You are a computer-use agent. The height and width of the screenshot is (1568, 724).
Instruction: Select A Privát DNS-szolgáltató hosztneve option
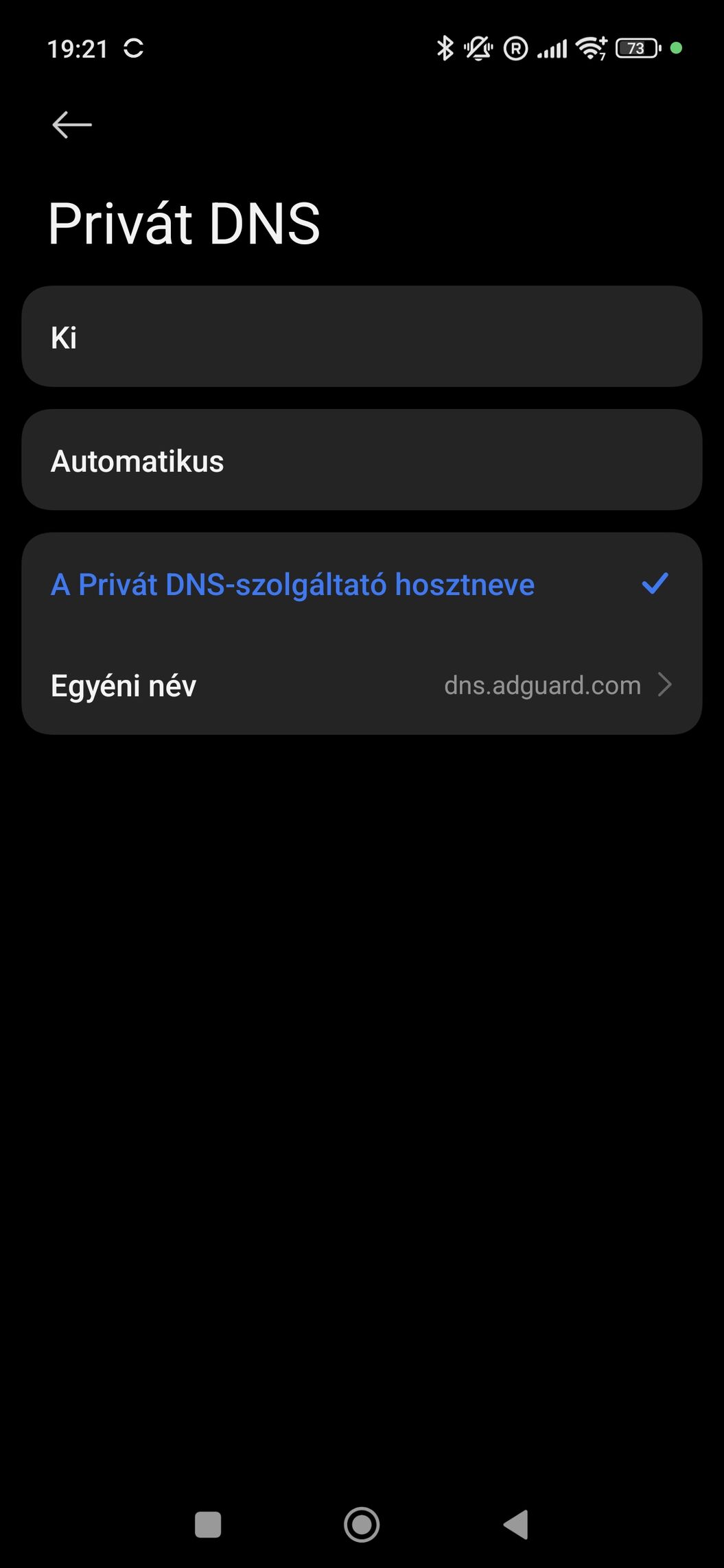coord(362,585)
